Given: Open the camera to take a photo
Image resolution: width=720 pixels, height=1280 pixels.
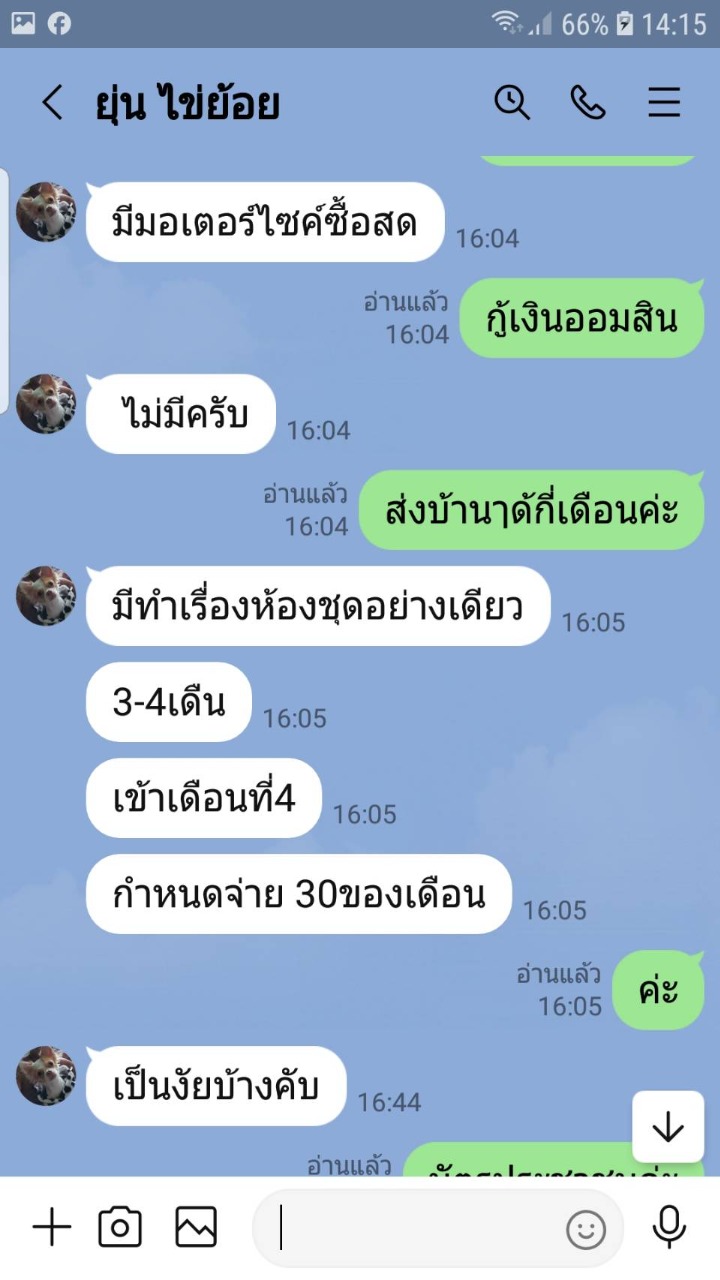Looking at the screenshot, I should coord(120,1227).
